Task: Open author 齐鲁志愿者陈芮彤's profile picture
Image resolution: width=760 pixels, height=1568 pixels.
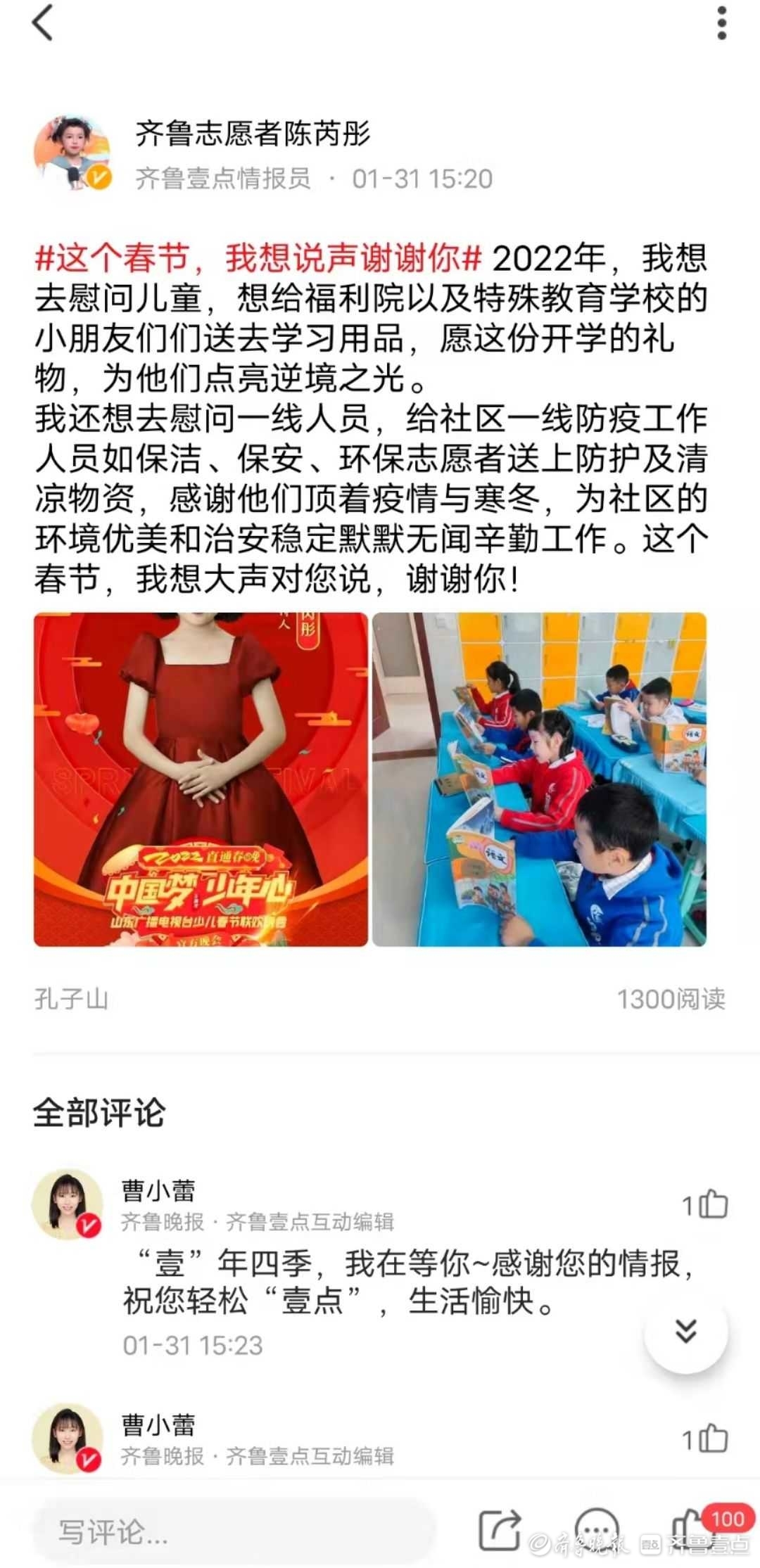Action: 72,153
